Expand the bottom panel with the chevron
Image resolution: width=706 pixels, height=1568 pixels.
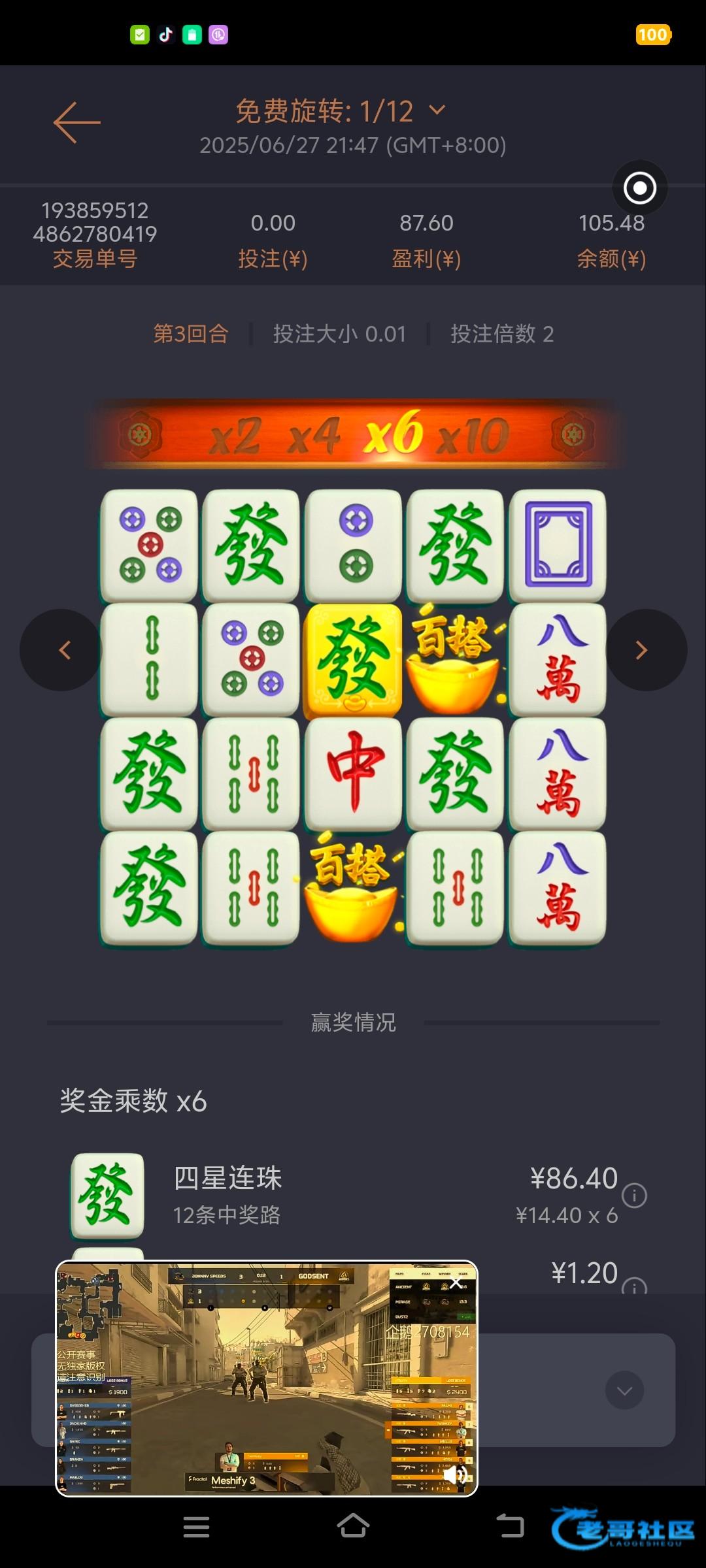pos(624,1390)
